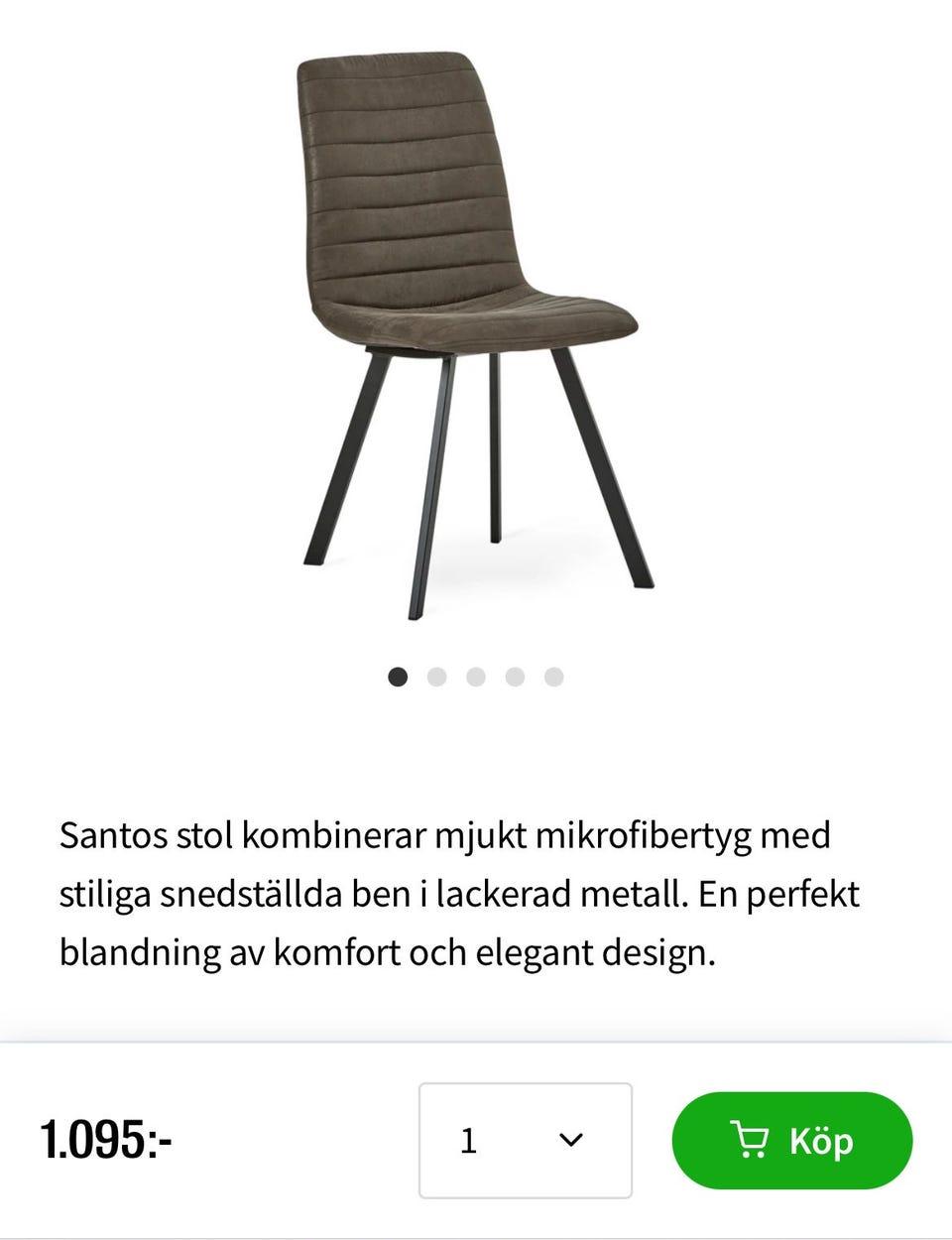The width and height of the screenshot is (952, 1240).
Task: Tap the dark bar at the screen bottom
Action: coord(476,1235)
